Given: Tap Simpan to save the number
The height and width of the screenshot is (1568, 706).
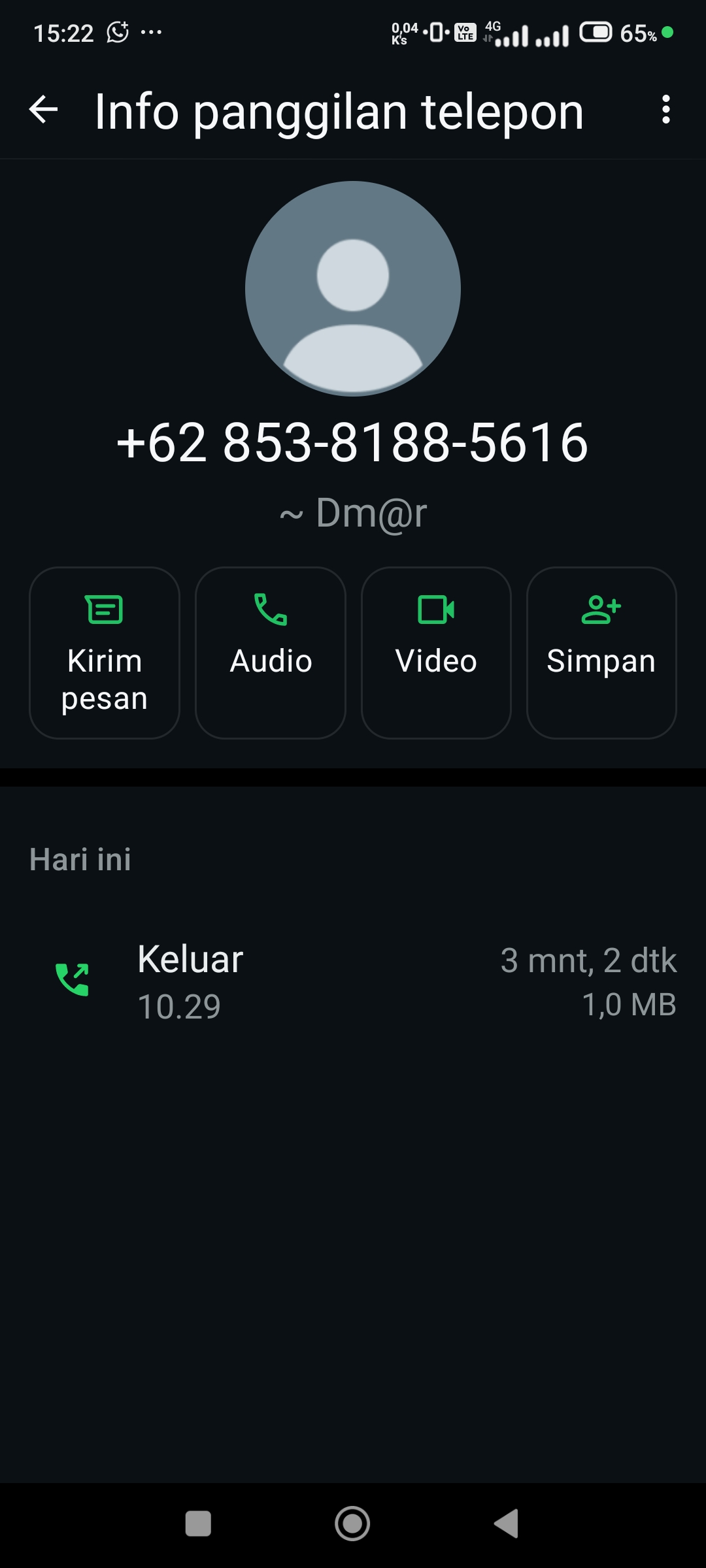Looking at the screenshot, I should pyautogui.click(x=601, y=653).
